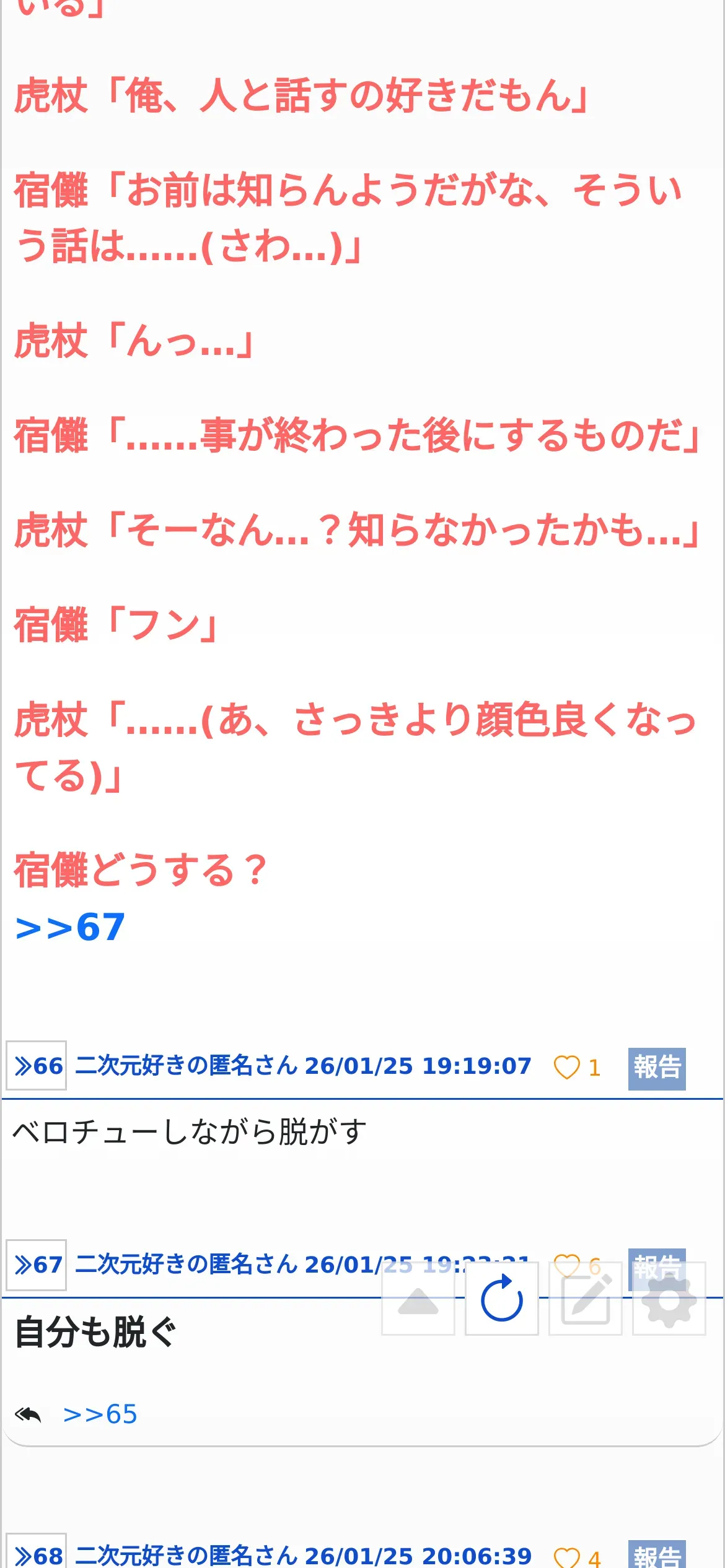The image size is (725, 1568).
Task: Write a new reply with the pencil icon
Action: click(585, 1299)
